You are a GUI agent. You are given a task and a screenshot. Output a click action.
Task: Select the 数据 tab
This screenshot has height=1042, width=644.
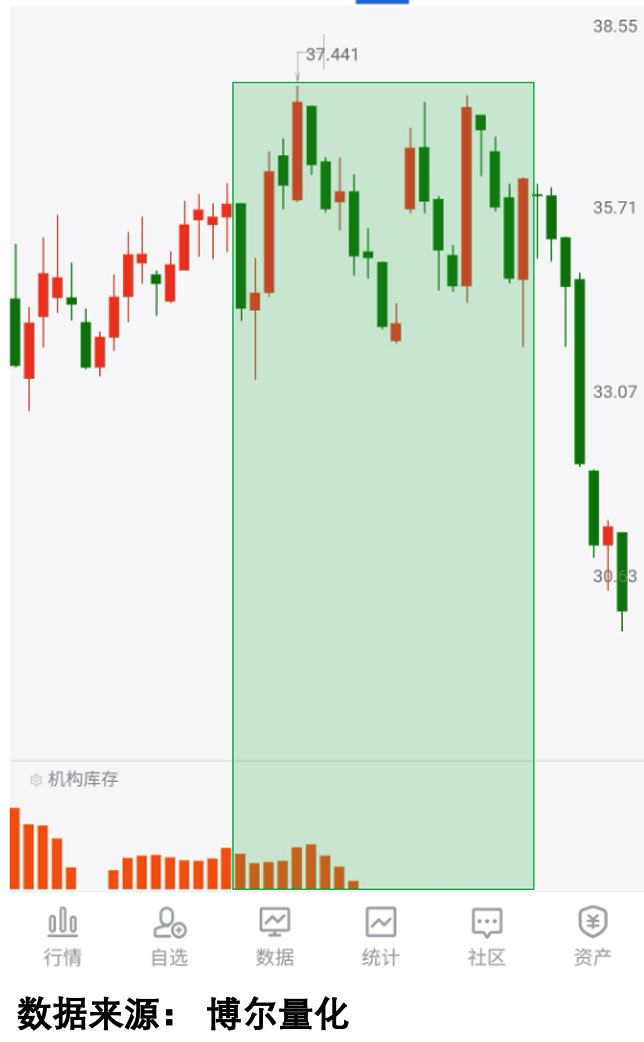point(274,936)
